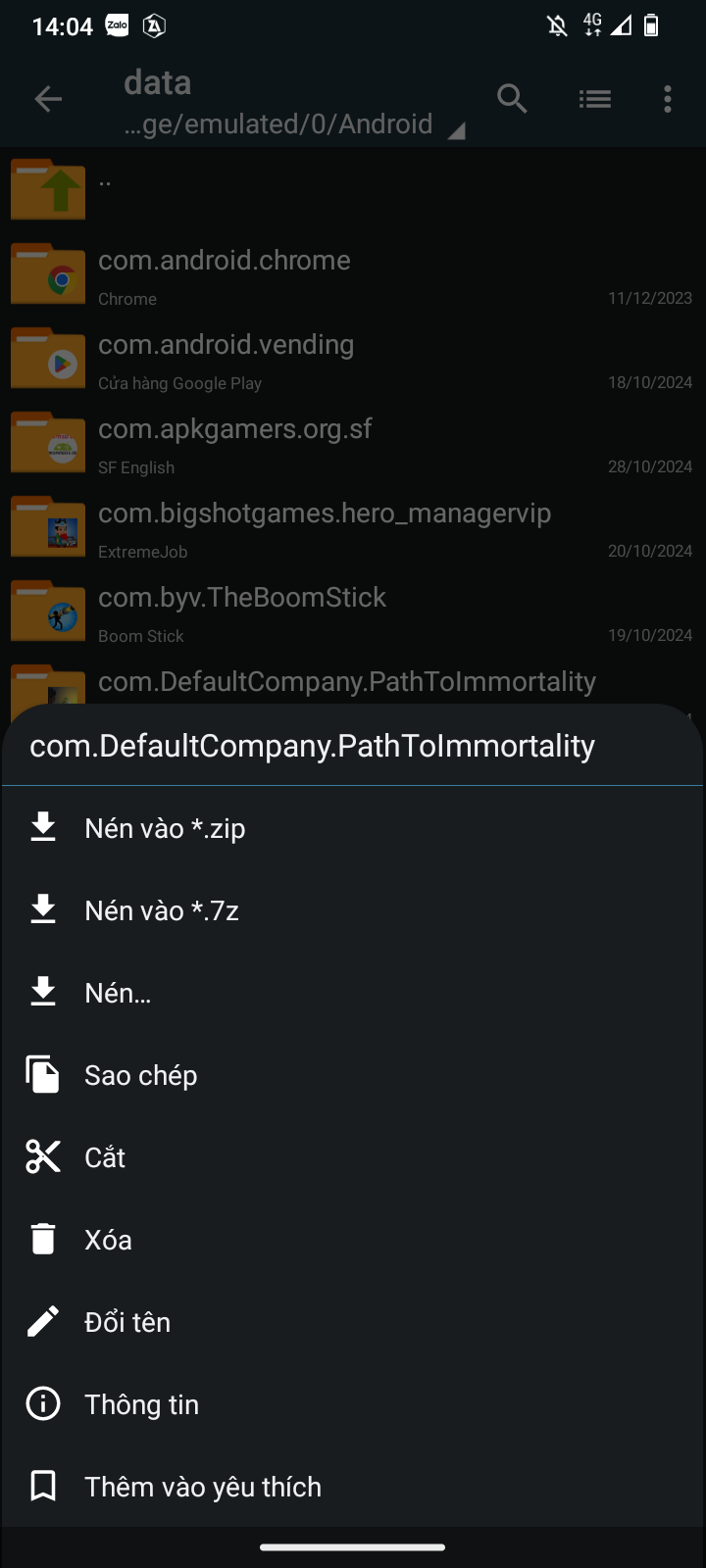This screenshot has width=706, height=1568.
Task: Rename folder via Đổi tên
Action: [x=127, y=1322]
